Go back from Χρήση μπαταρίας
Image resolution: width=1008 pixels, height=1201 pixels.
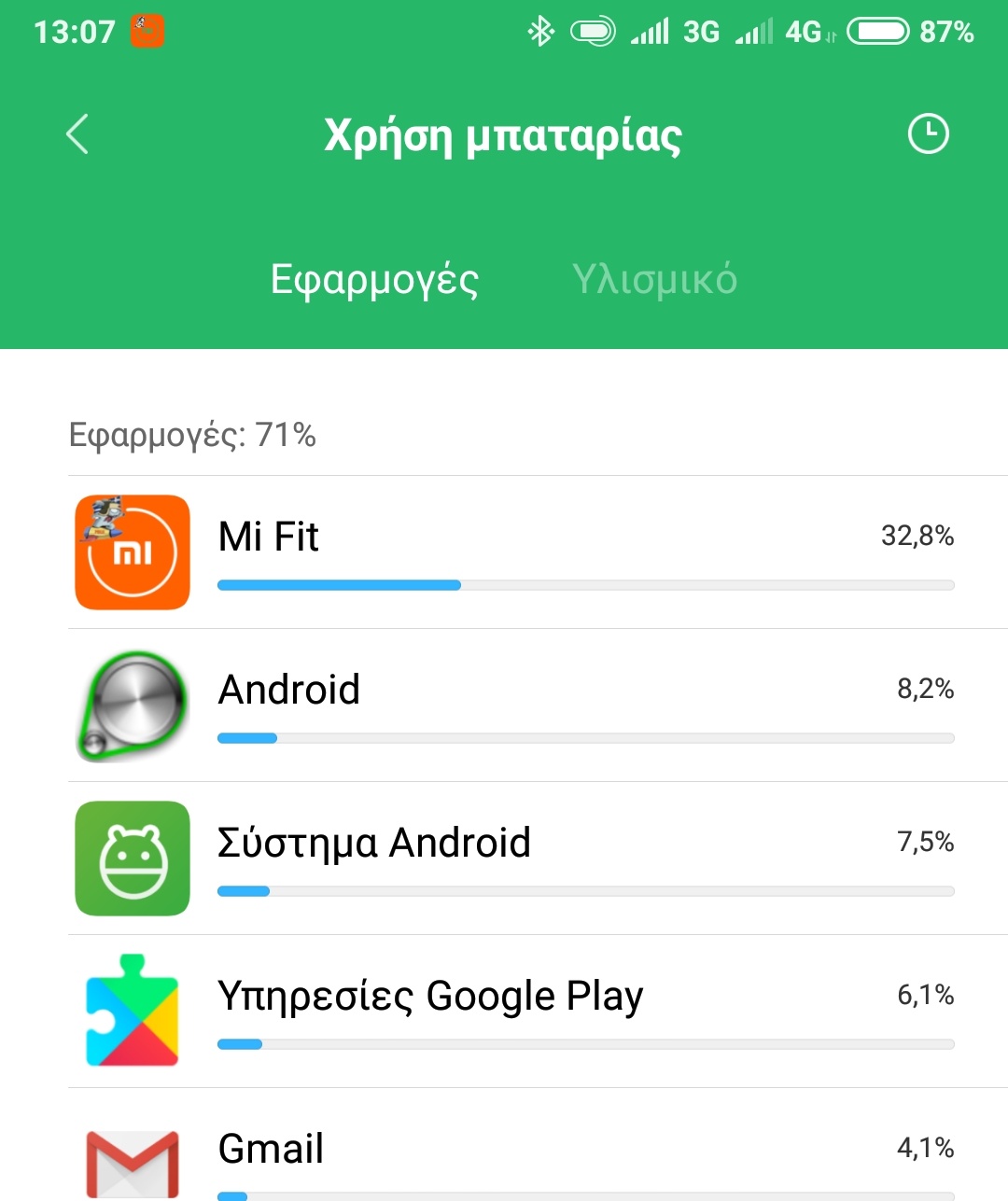(x=78, y=134)
